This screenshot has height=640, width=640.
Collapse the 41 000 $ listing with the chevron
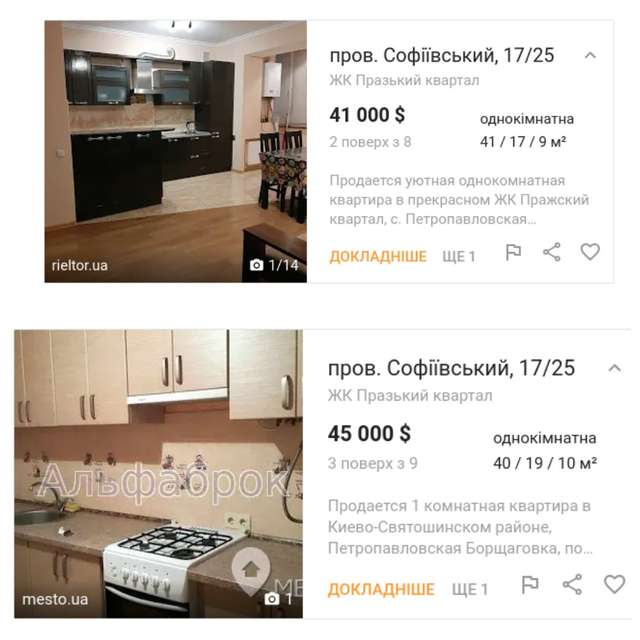point(590,56)
